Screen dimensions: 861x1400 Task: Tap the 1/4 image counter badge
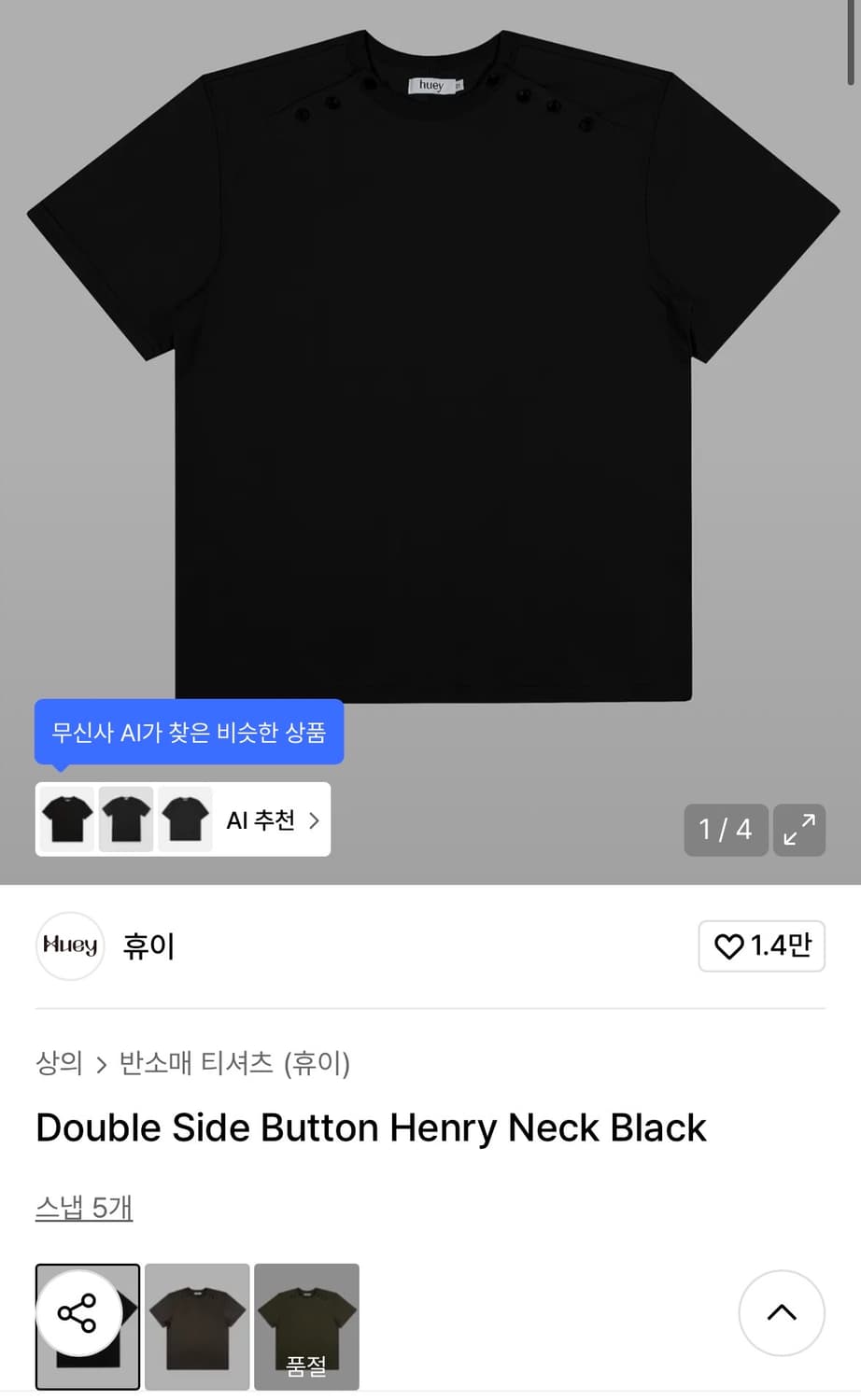tap(727, 830)
